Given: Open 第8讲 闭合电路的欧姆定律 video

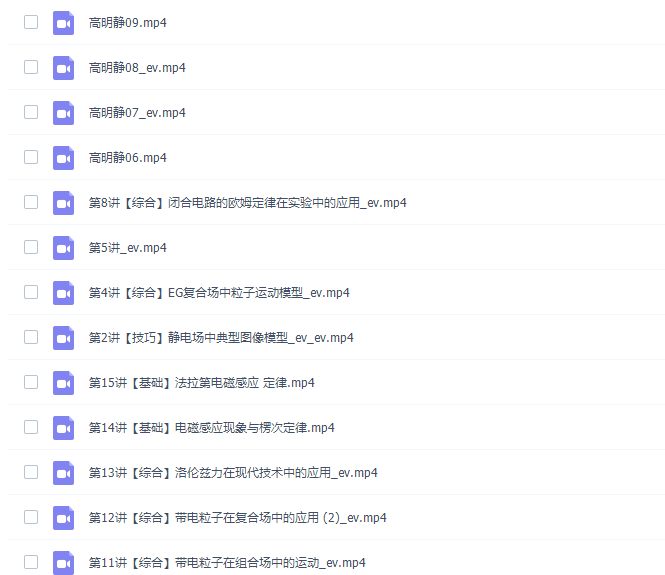Looking at the screenshot, I should (x=247, y=203).
